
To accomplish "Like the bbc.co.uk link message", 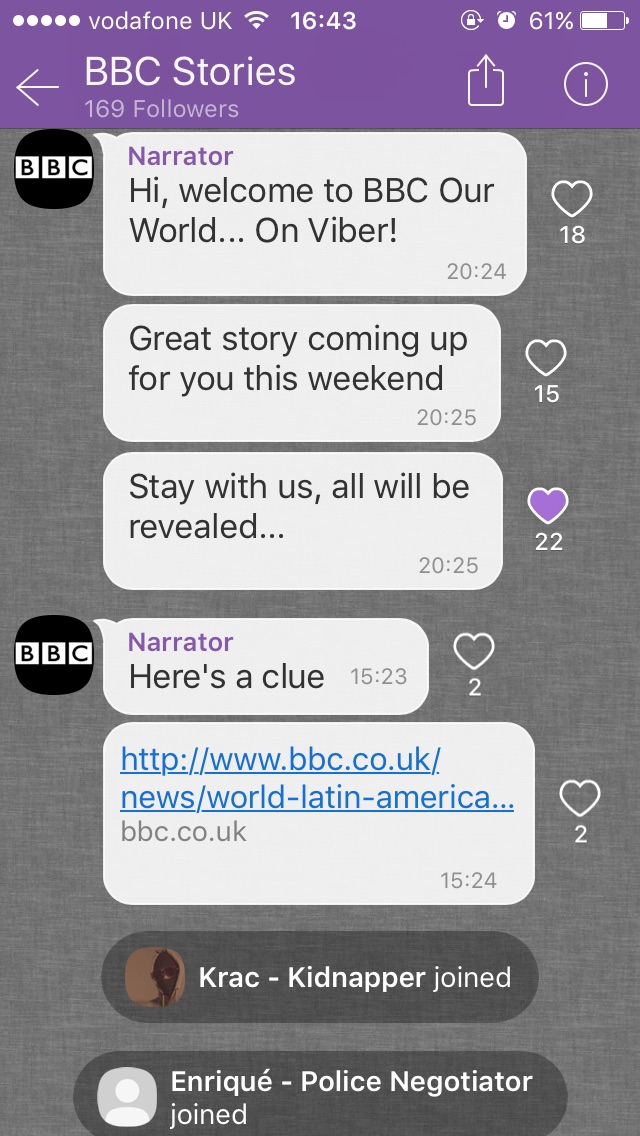I will point(580,799).
